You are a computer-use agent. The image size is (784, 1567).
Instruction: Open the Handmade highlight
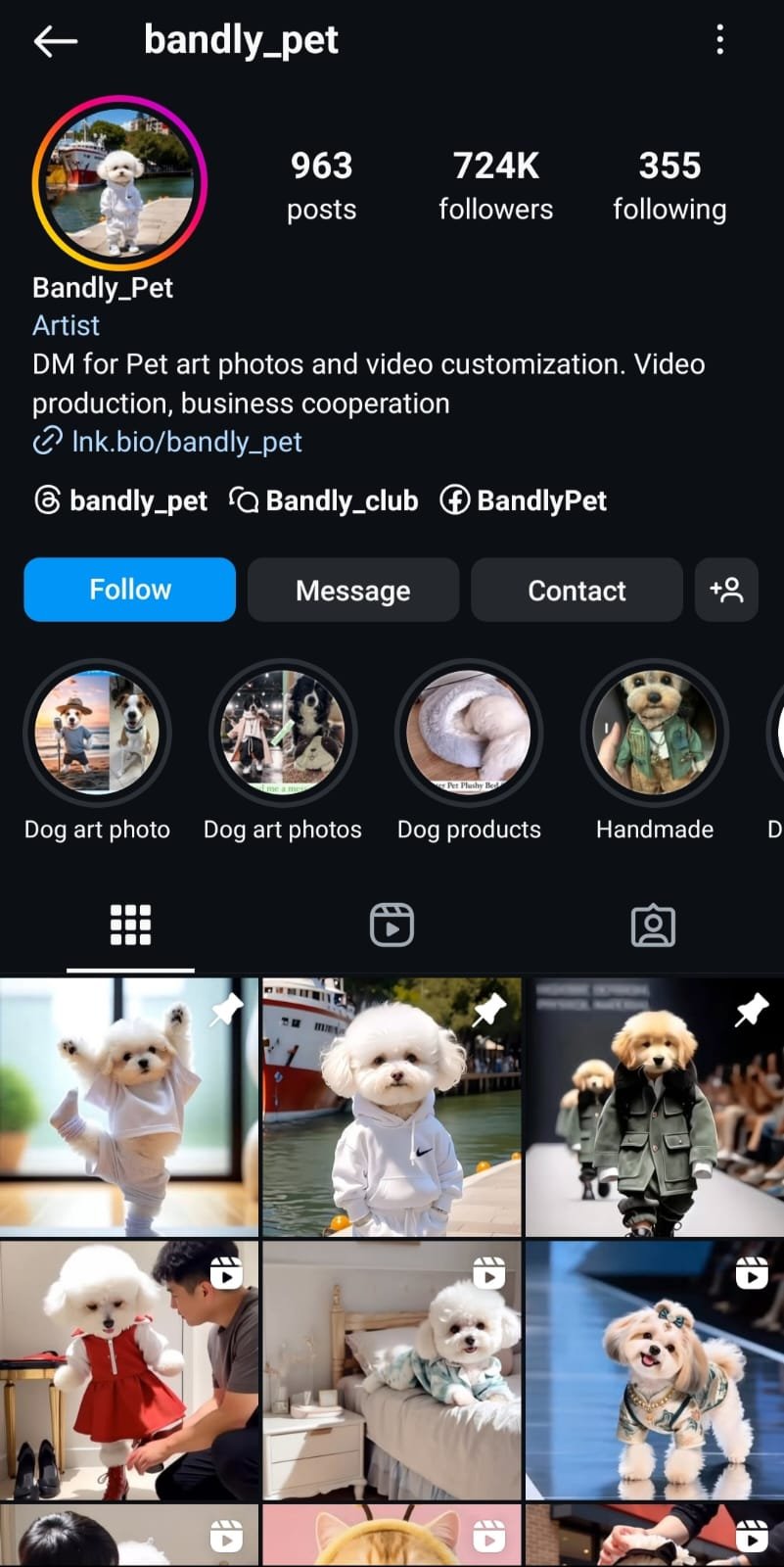[x=655, y=733]
